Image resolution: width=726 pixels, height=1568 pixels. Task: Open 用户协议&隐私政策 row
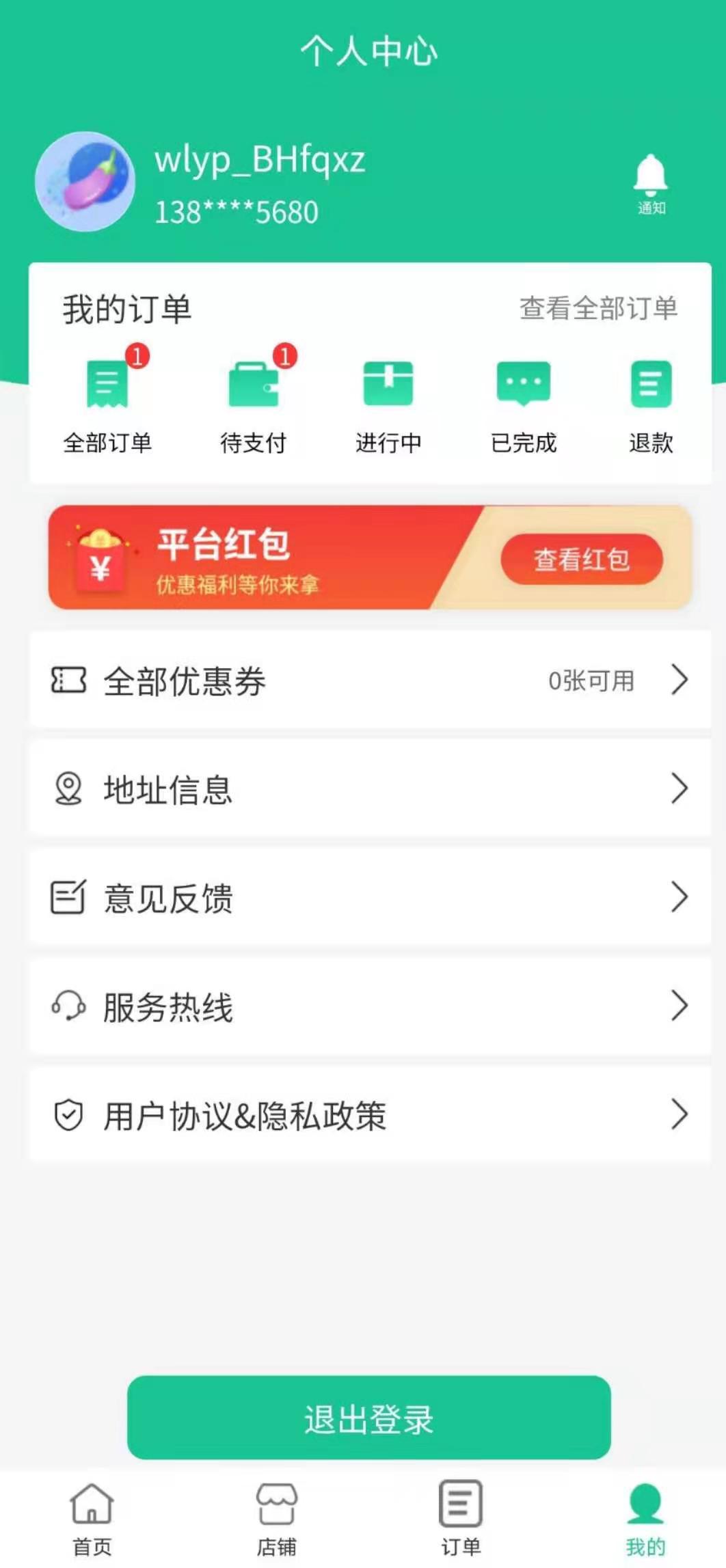(370, 1114)
